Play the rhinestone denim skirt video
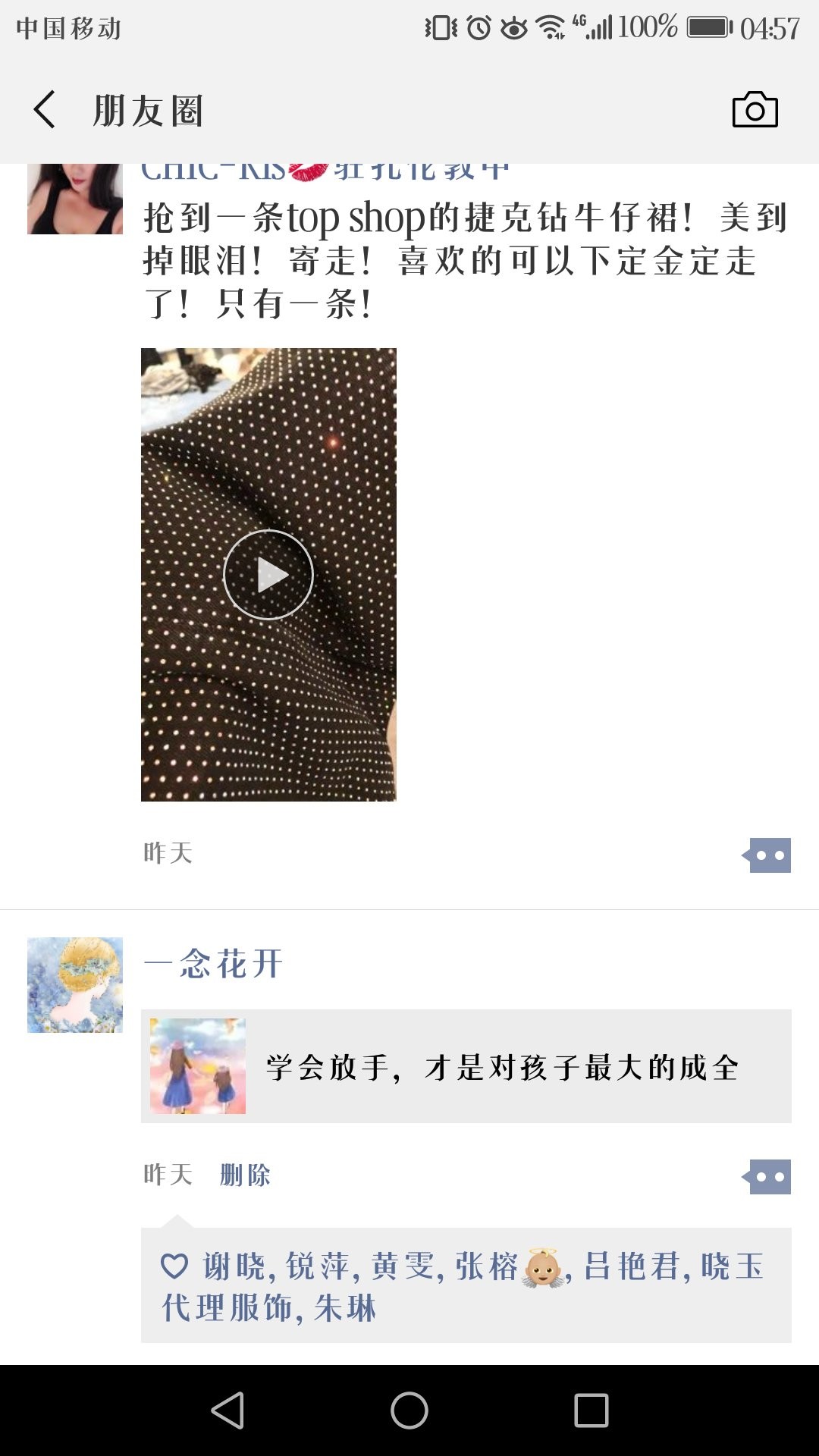819x1456 pixels. pos(268,575)
